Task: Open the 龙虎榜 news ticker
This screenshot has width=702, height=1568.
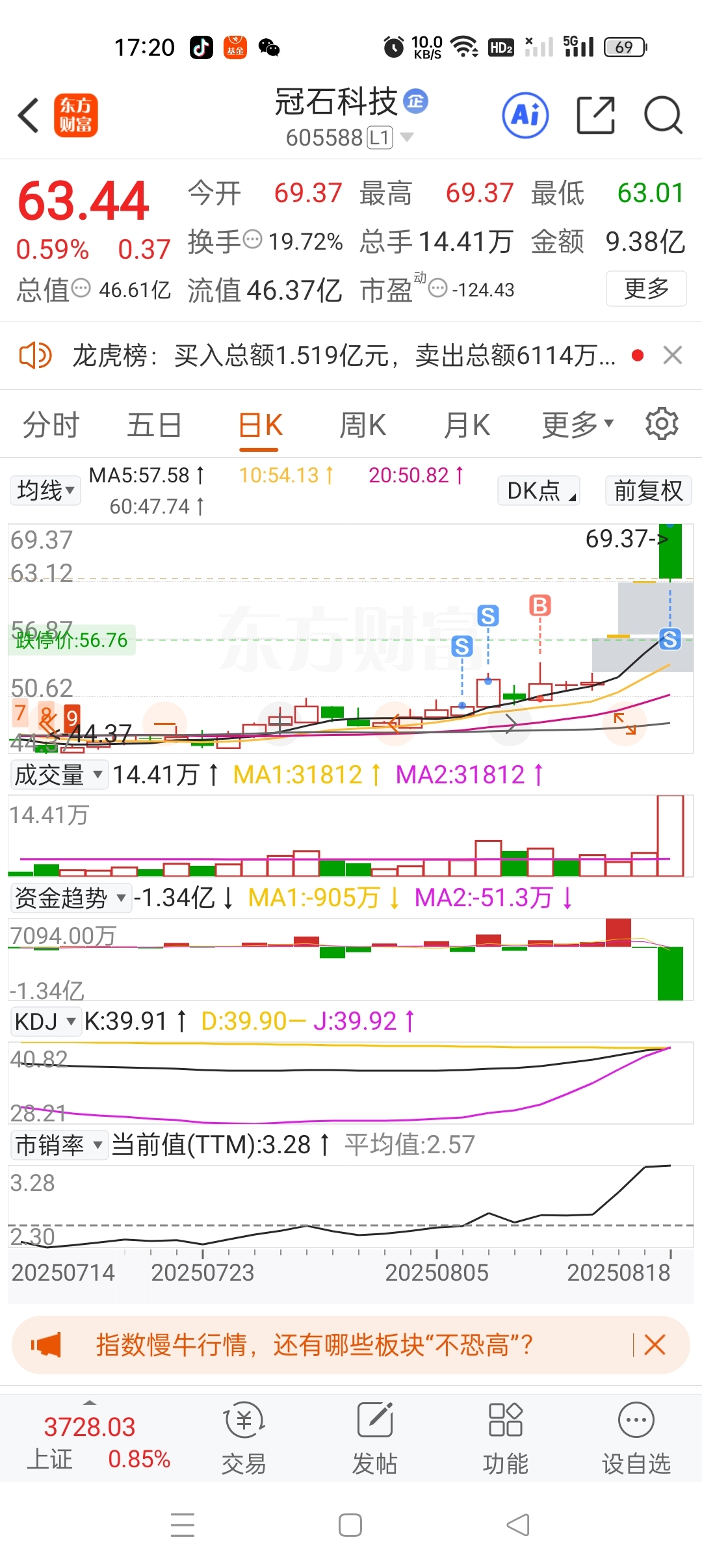Action: (343, 356)
